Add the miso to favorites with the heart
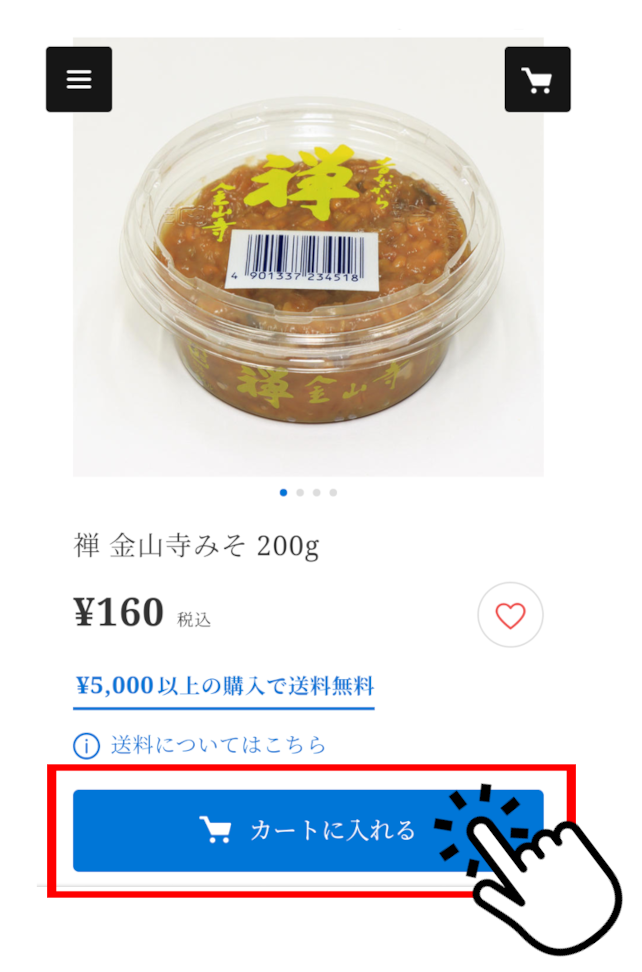 pyautogui.click(x=510, y=616)
